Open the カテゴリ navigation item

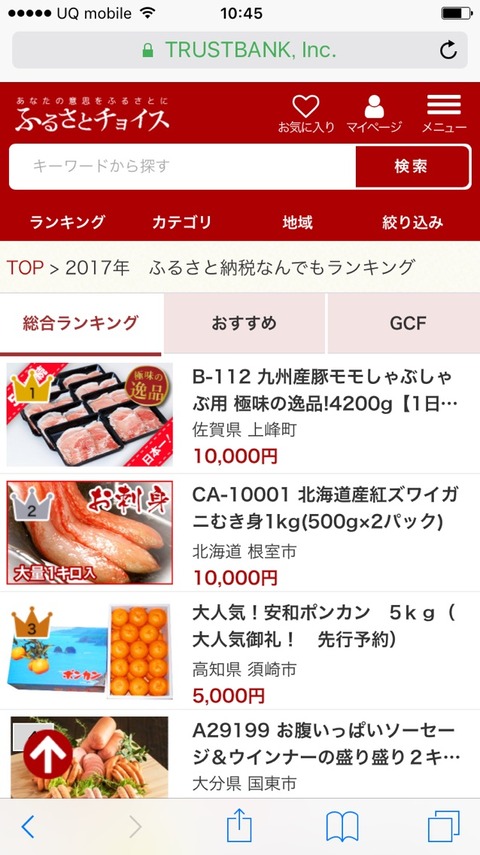click(x=182, y=222)
